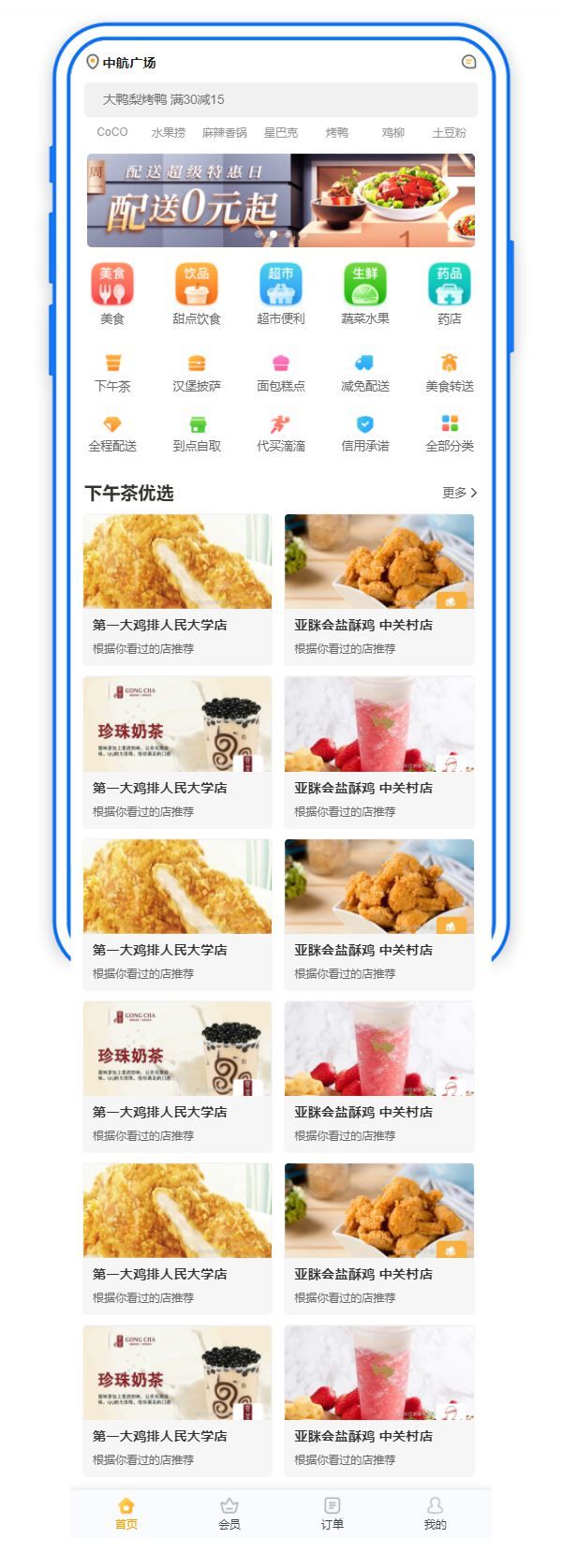Browse the 甜点饮食 category
This screenshot has width=562, height=1568.
pos(197,293)
